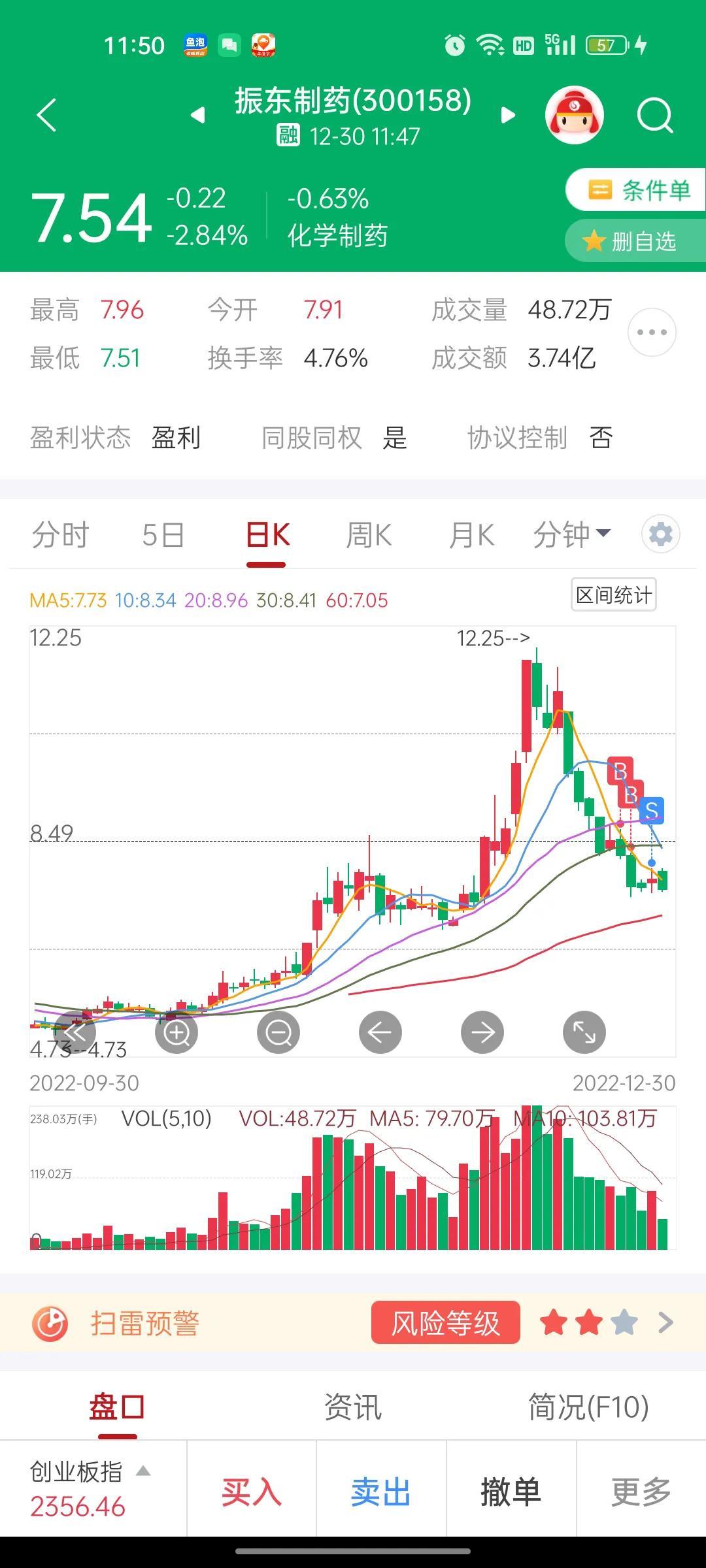Expand the chart to fullscreen
Screen dimensions: 706x1568
584,1033
